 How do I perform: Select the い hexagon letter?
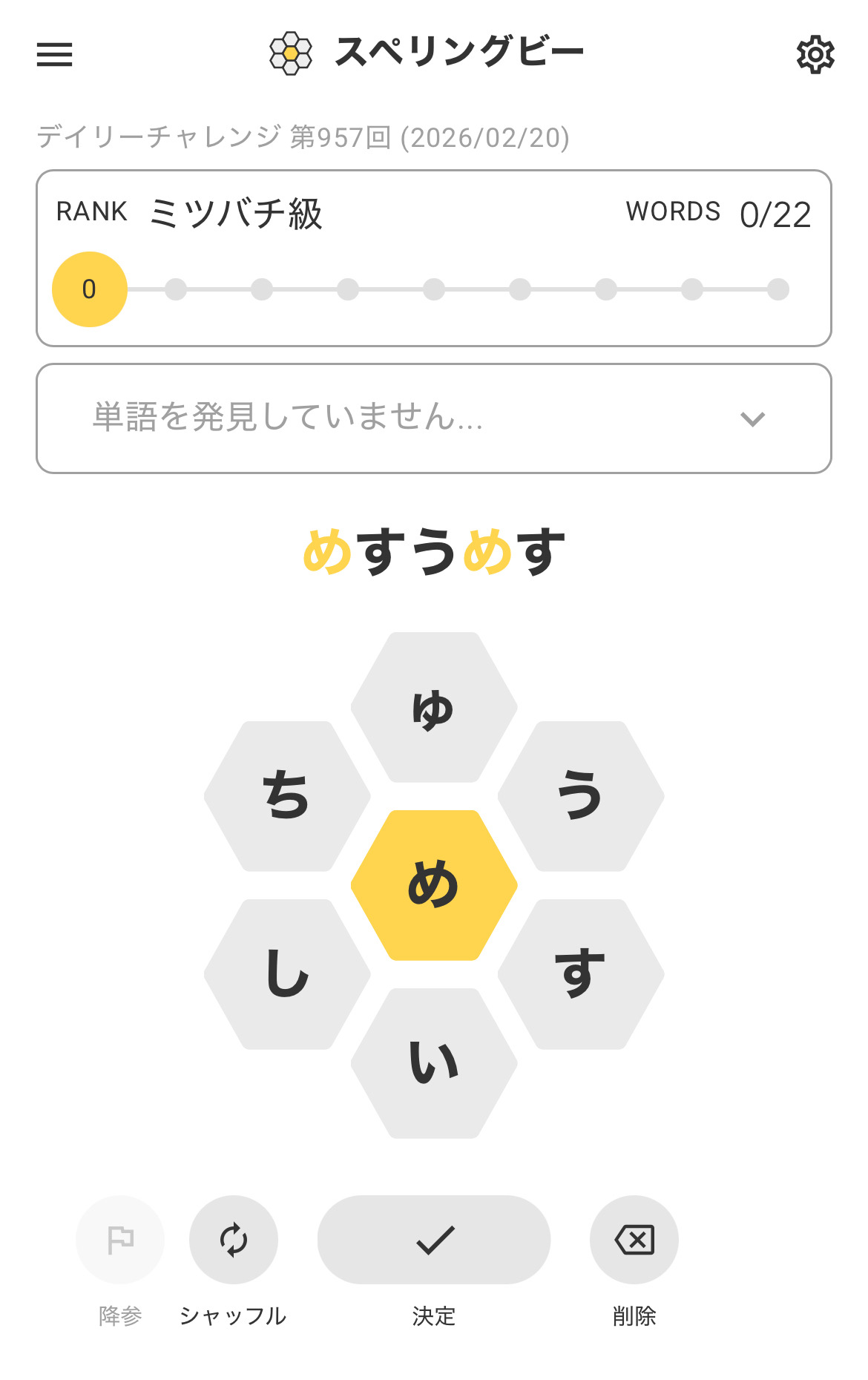(x=434, y=1063)
